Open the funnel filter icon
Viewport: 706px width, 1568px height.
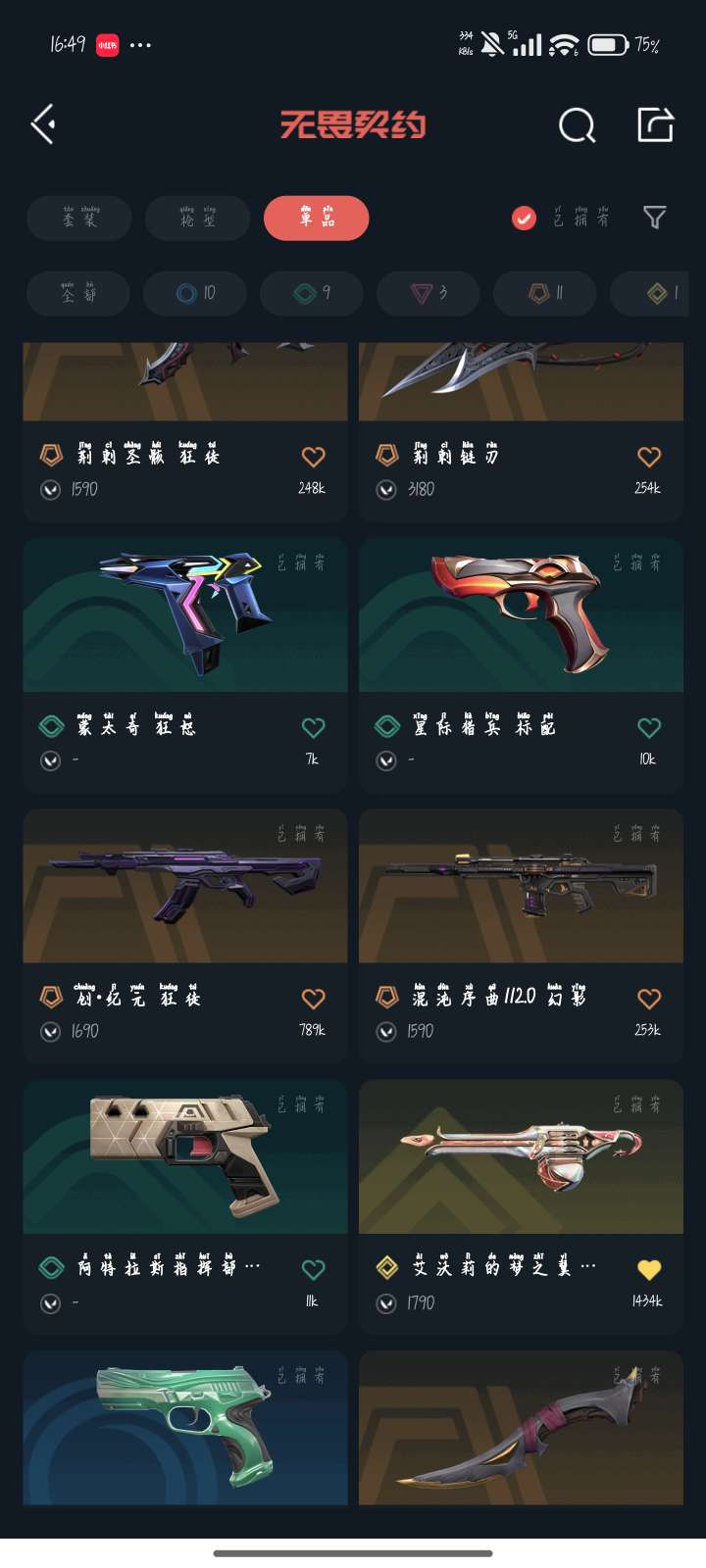654,218
